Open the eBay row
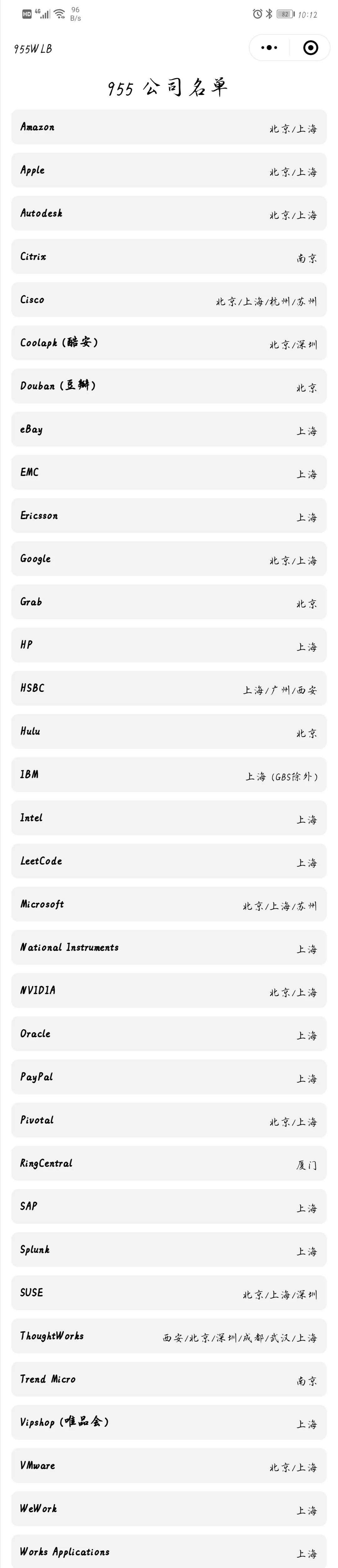Viewport: 338px width, 1568px height. pos(169,430)
